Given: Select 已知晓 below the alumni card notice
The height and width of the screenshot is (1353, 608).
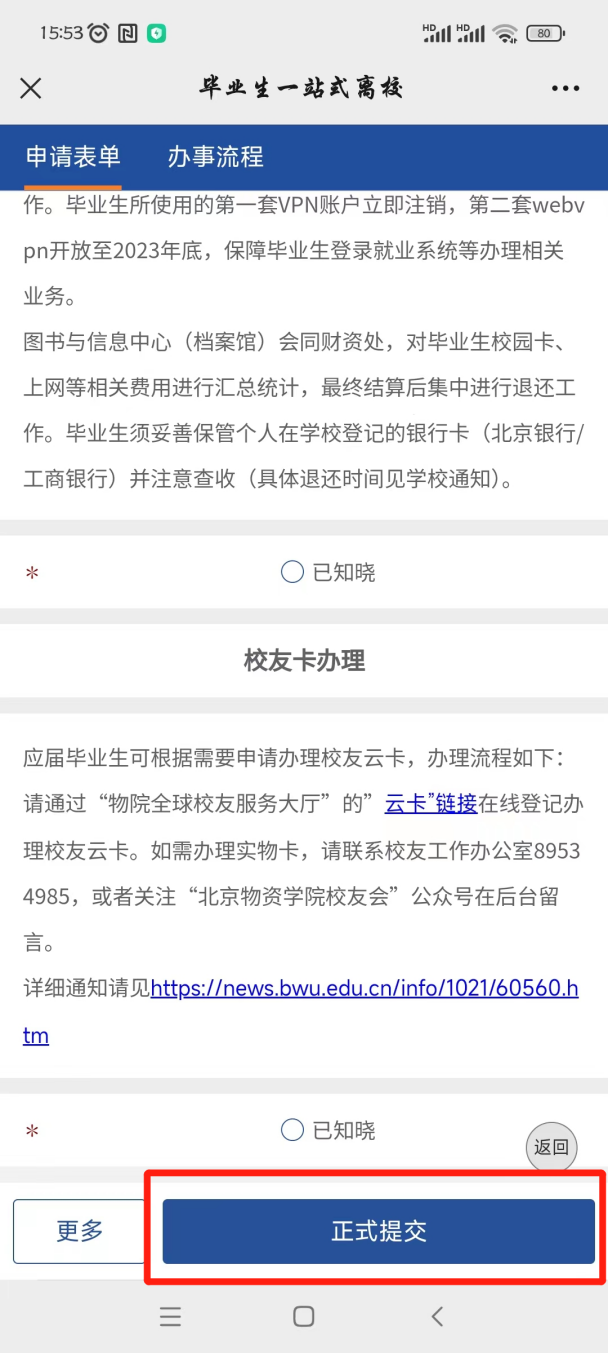Looking at the screenshot, I should coord(292,1130).
